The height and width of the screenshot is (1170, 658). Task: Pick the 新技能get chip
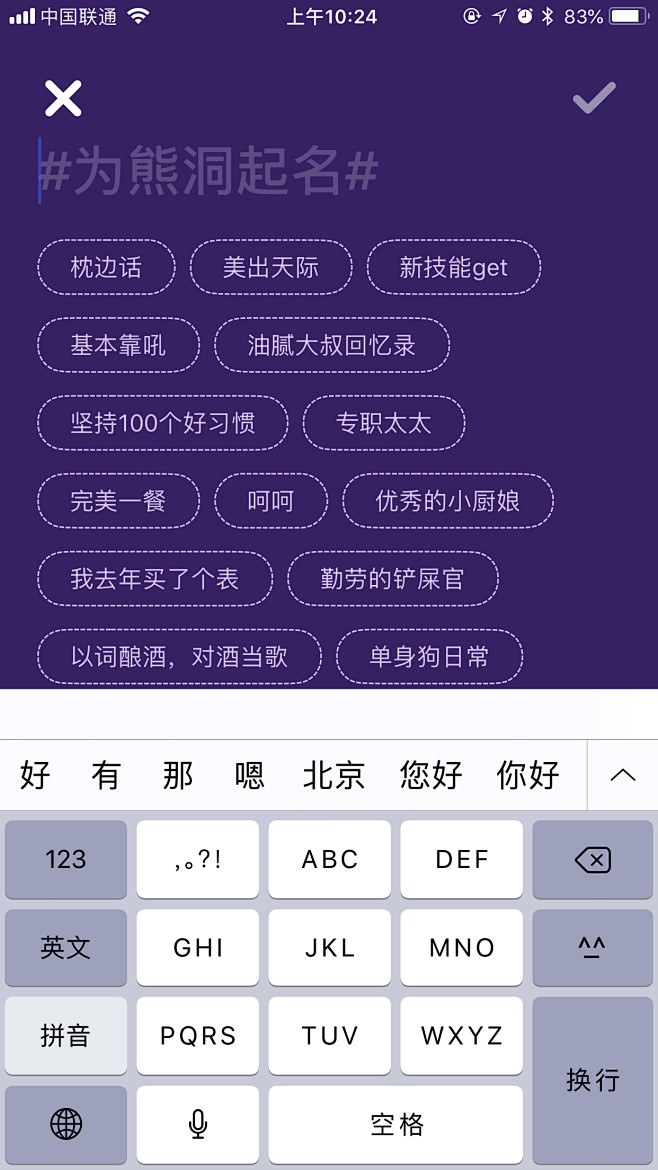pos(454,267)
